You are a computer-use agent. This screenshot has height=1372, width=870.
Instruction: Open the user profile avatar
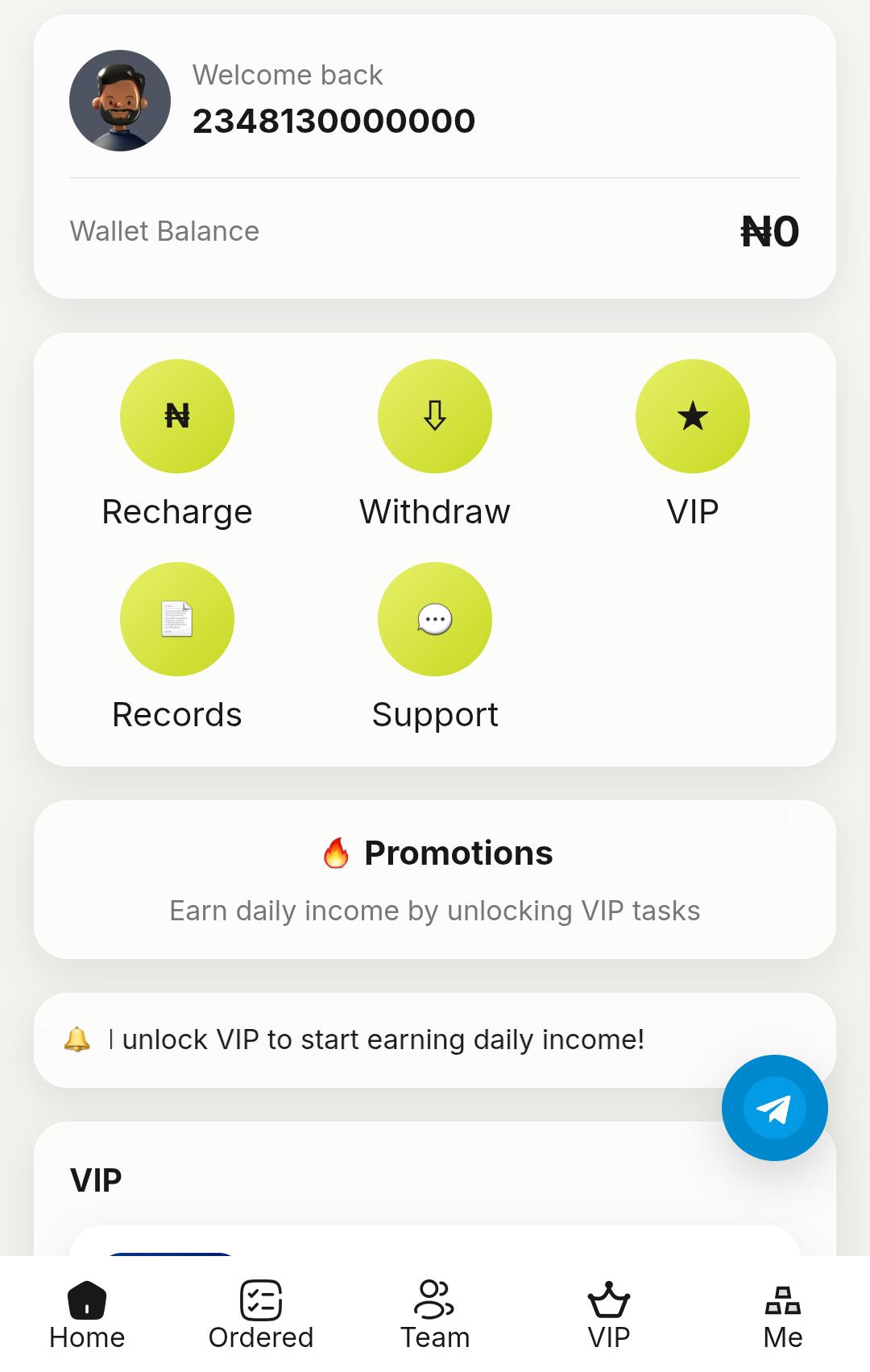click(x=120, y=99)
